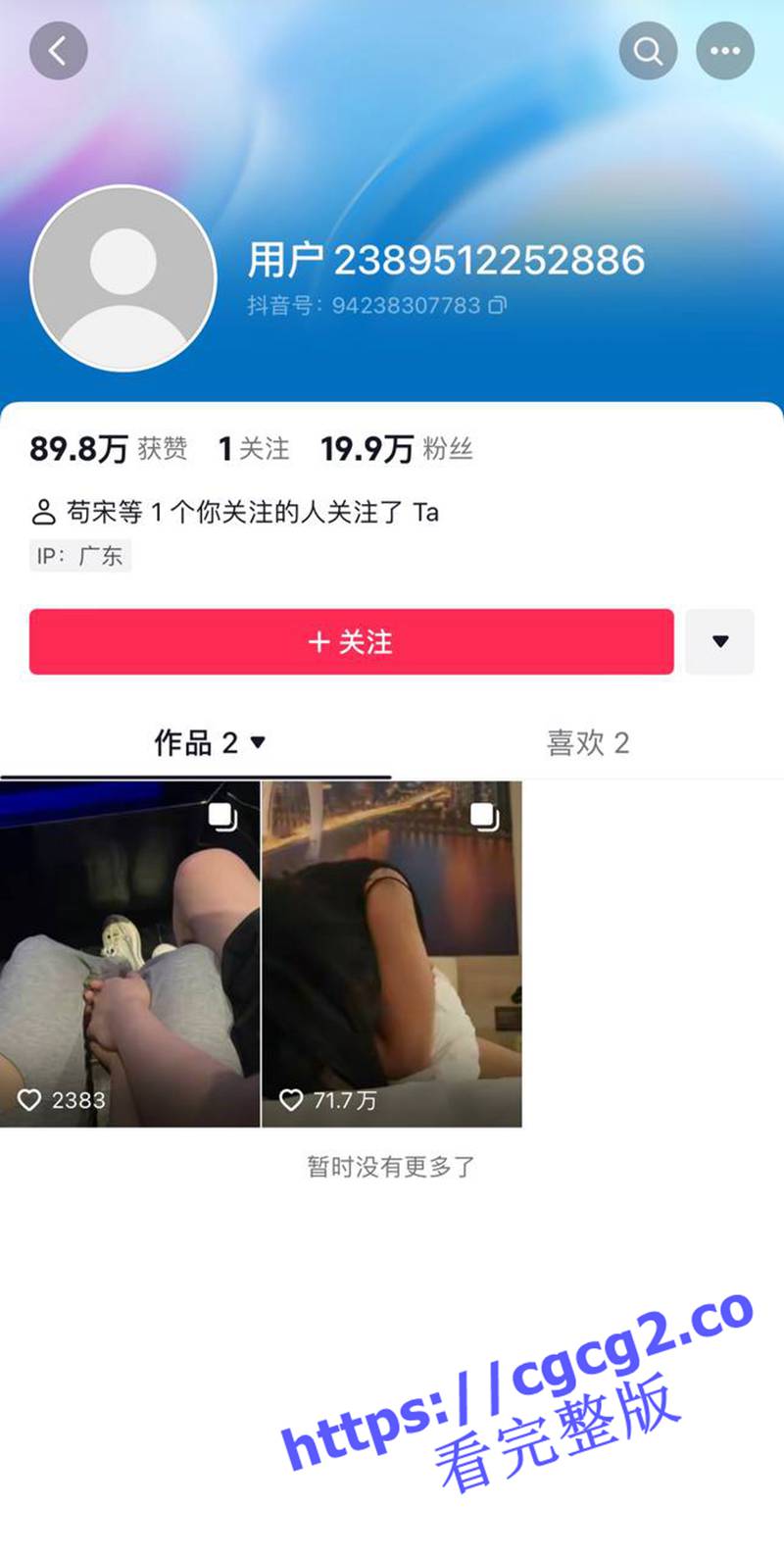View mutual followers including 苟宋

pos(235,512)
